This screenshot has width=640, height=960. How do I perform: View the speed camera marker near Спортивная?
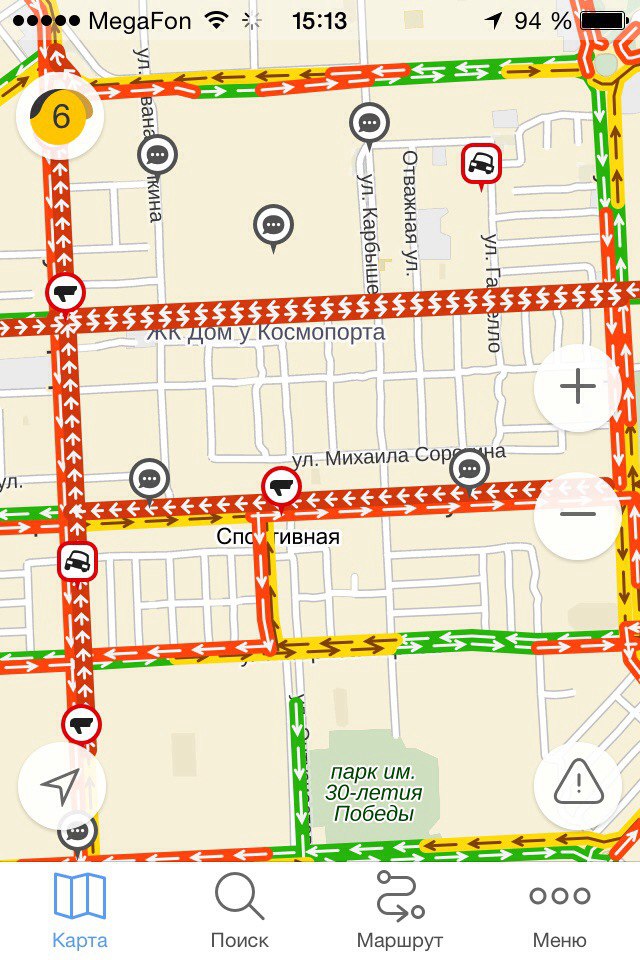[x=281, y=487]
